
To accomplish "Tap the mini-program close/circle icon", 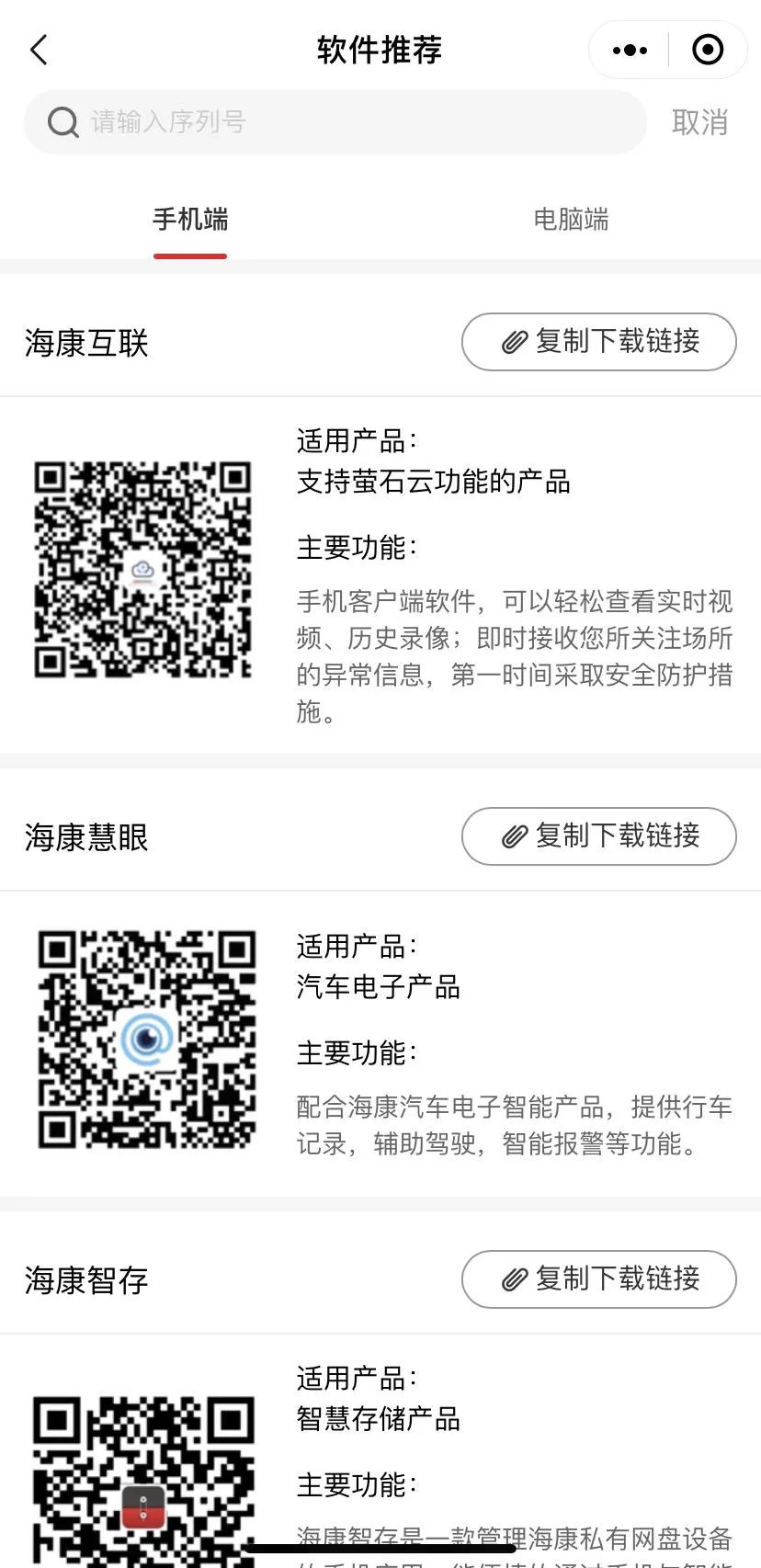I will pyautogui.click(x=708, y=50).
